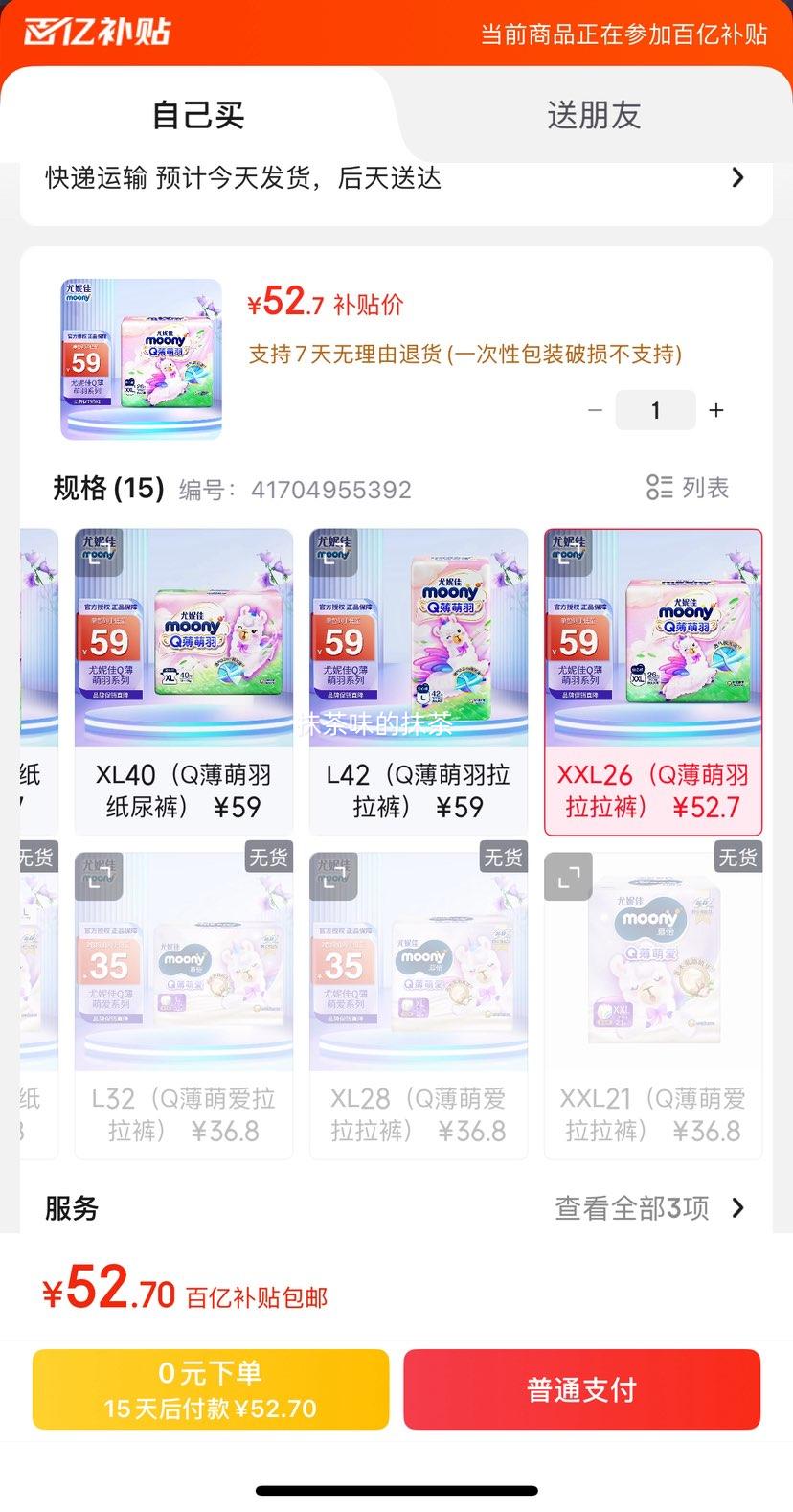Tap the fullscreen preview icon on L32 card

[x=97, y=876]
